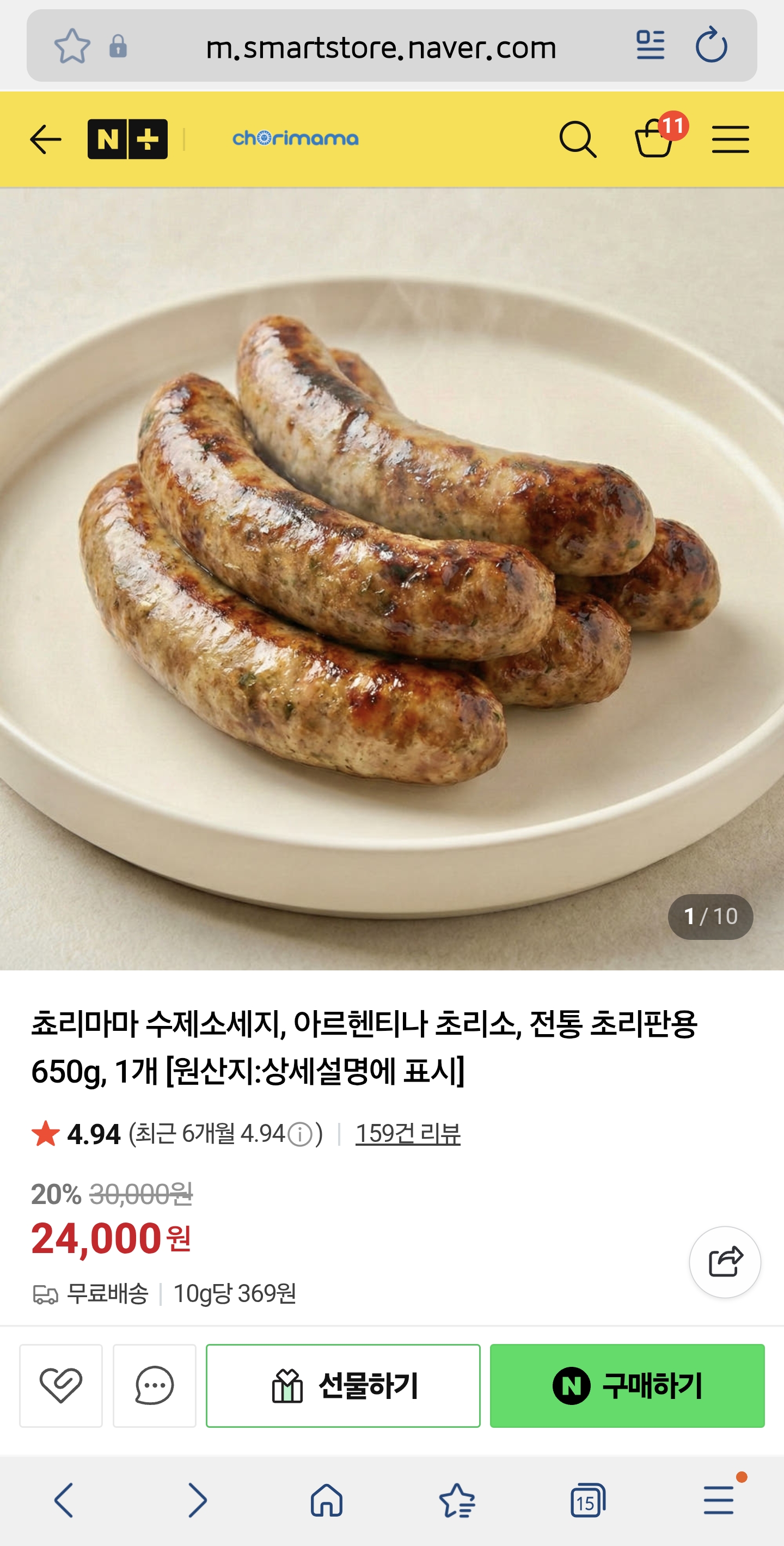The image size is (784, 1546).
Task: Search within the chorimama store
Action: pyautogui.click(x=577, y=140)
